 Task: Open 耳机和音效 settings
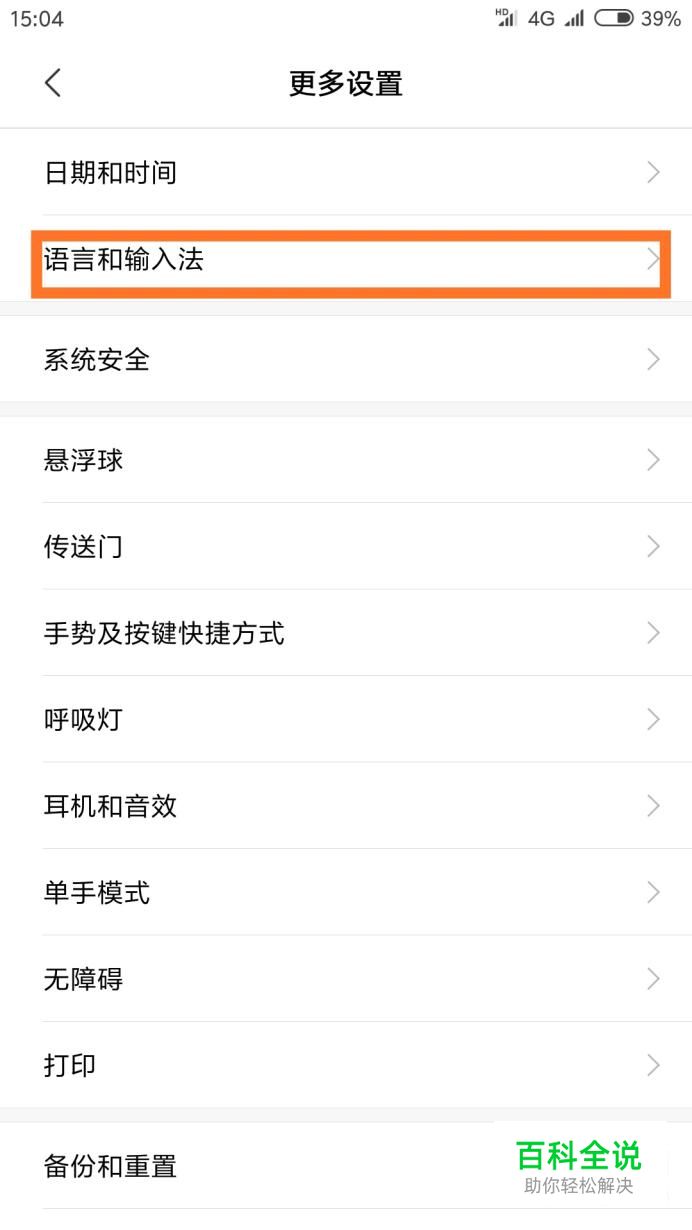346,806
